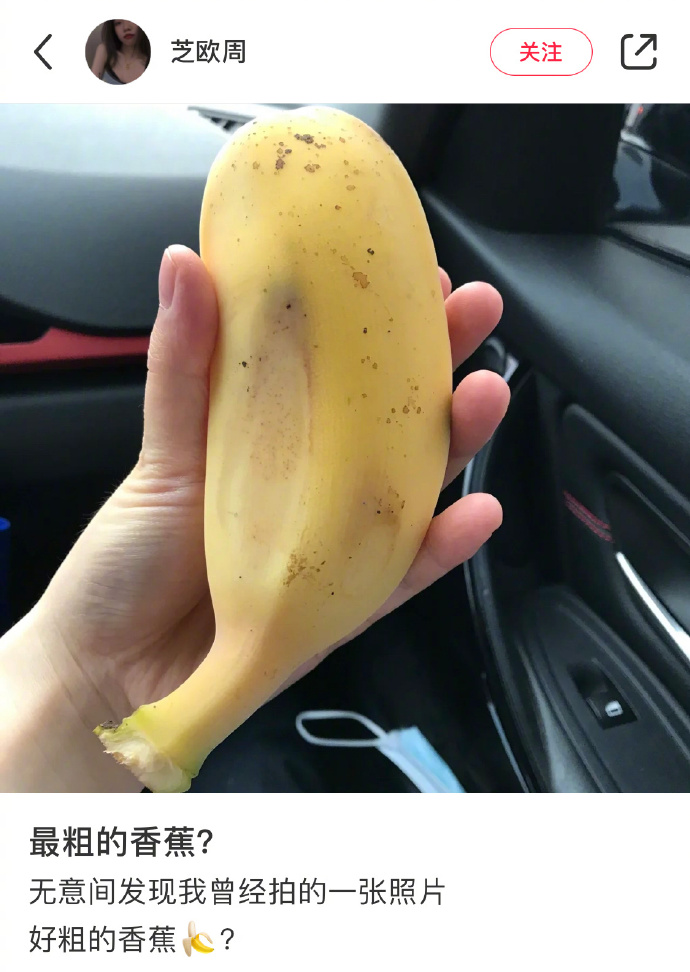The width and height of the screenshot is (690, 972).
Task: Go back using the back arrow
Action: (43, 52)
